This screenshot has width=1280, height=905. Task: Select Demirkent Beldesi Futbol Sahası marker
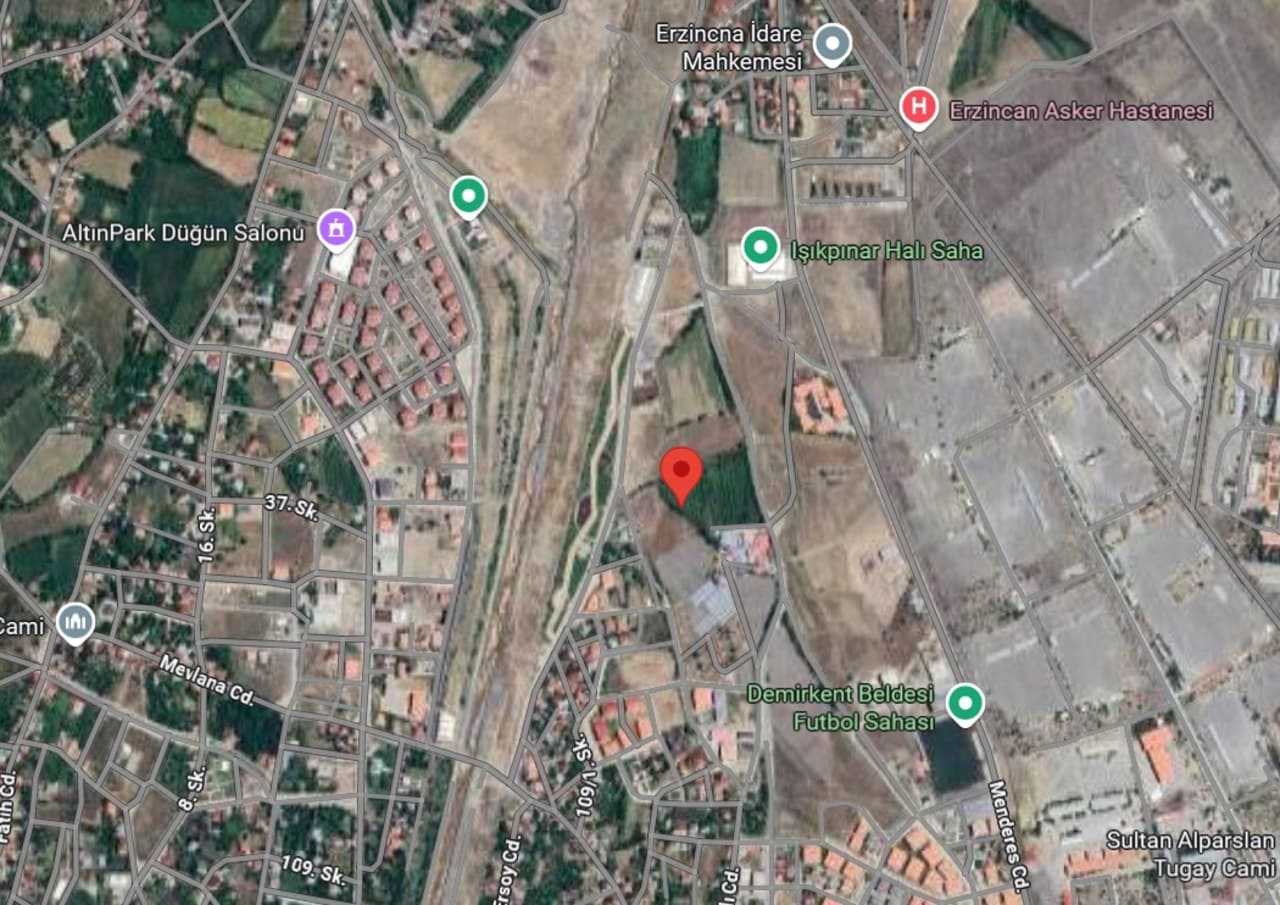(964, 702)
